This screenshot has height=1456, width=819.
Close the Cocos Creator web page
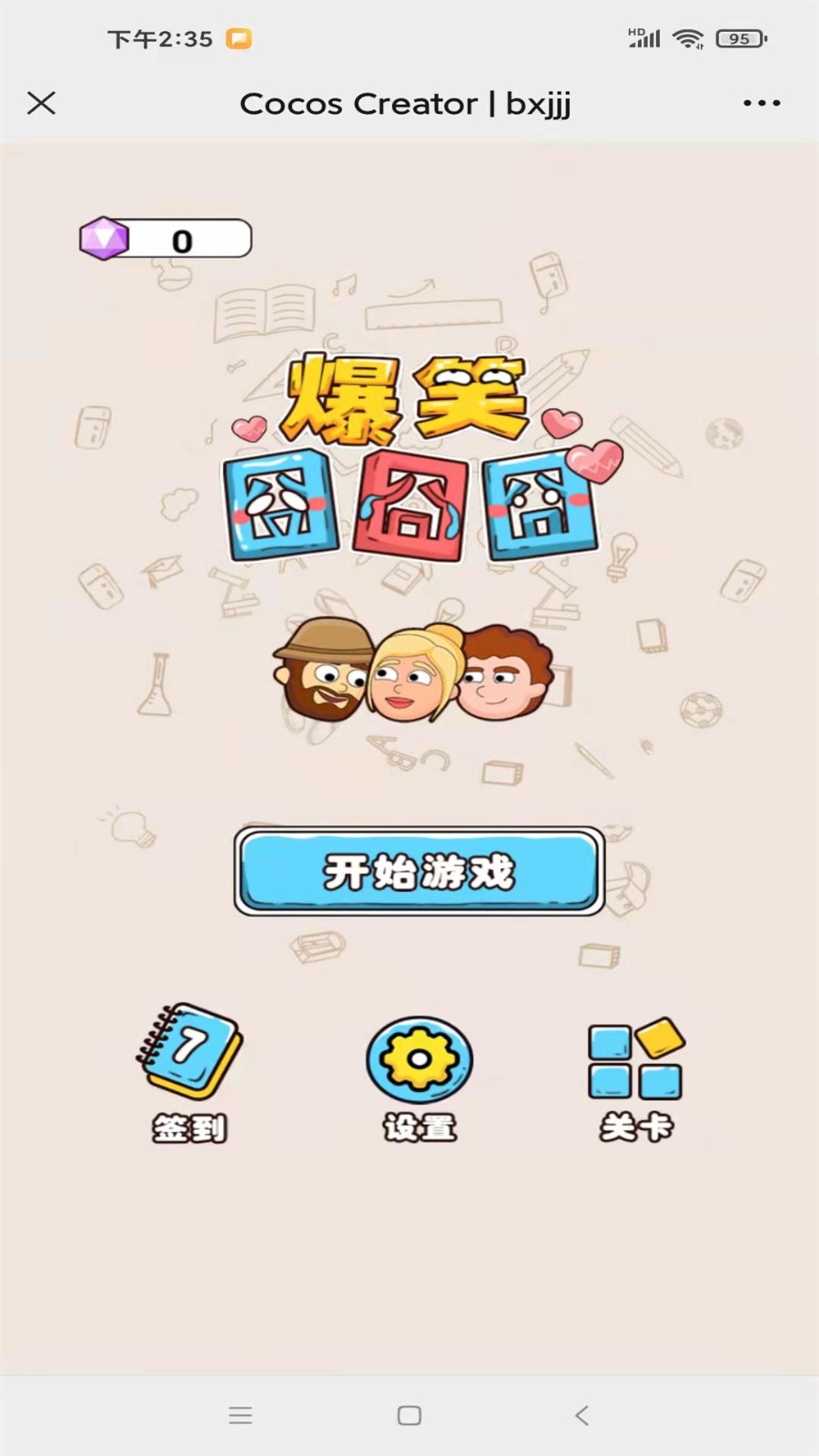point(41,103)
